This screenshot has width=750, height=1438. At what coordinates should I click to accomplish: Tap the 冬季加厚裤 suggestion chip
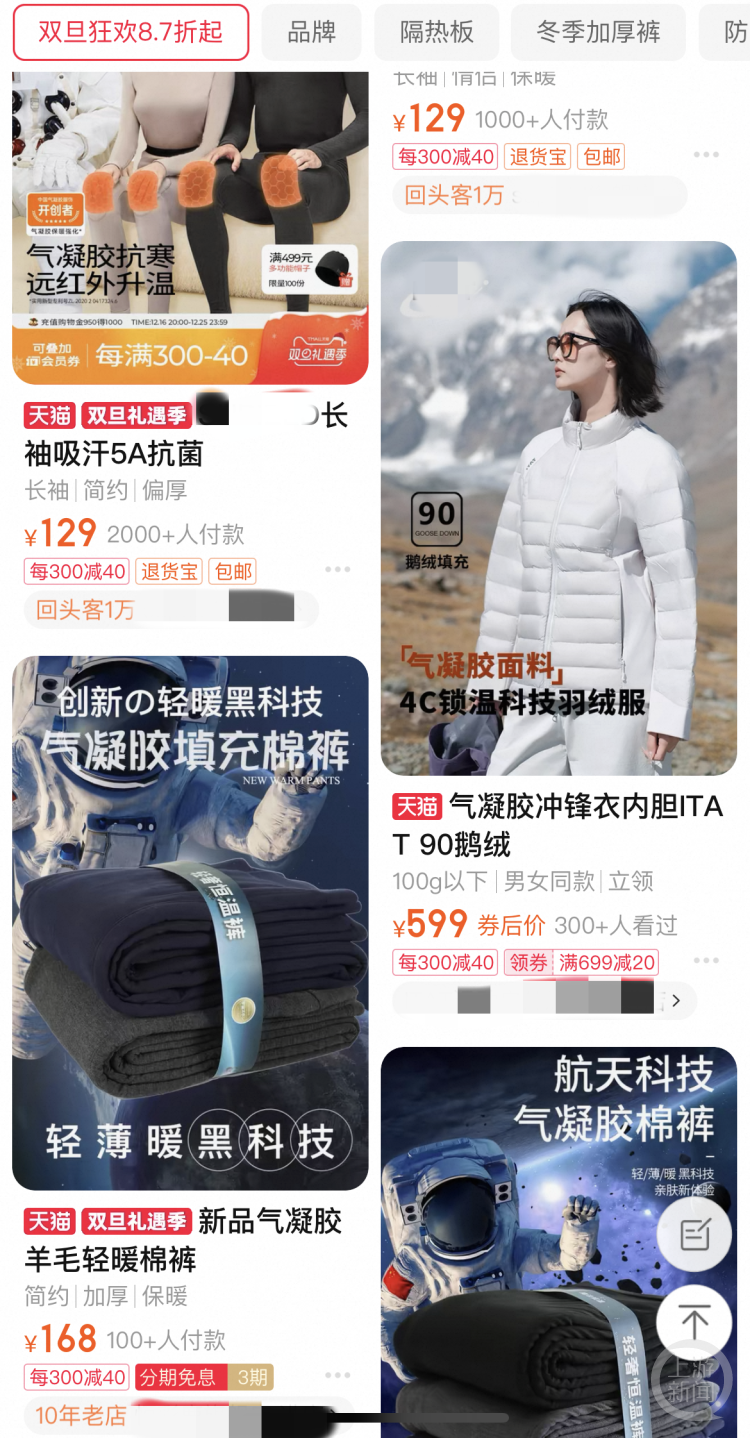coord(598,32)
